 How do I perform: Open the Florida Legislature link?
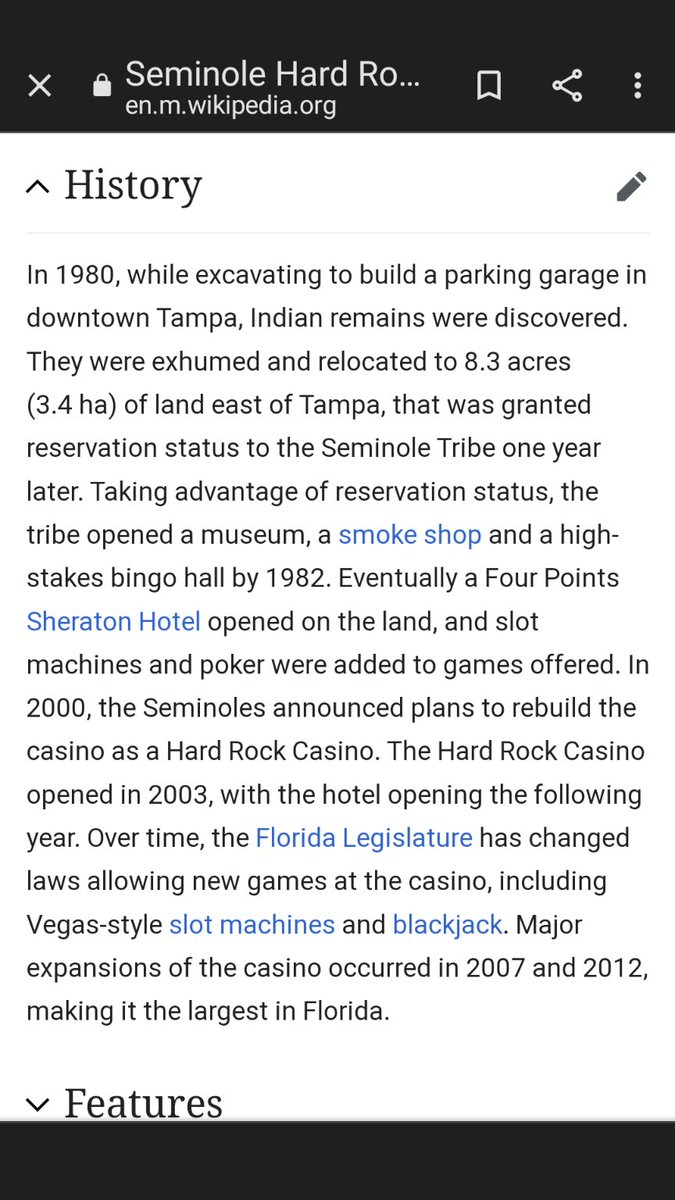coord(364,838)
